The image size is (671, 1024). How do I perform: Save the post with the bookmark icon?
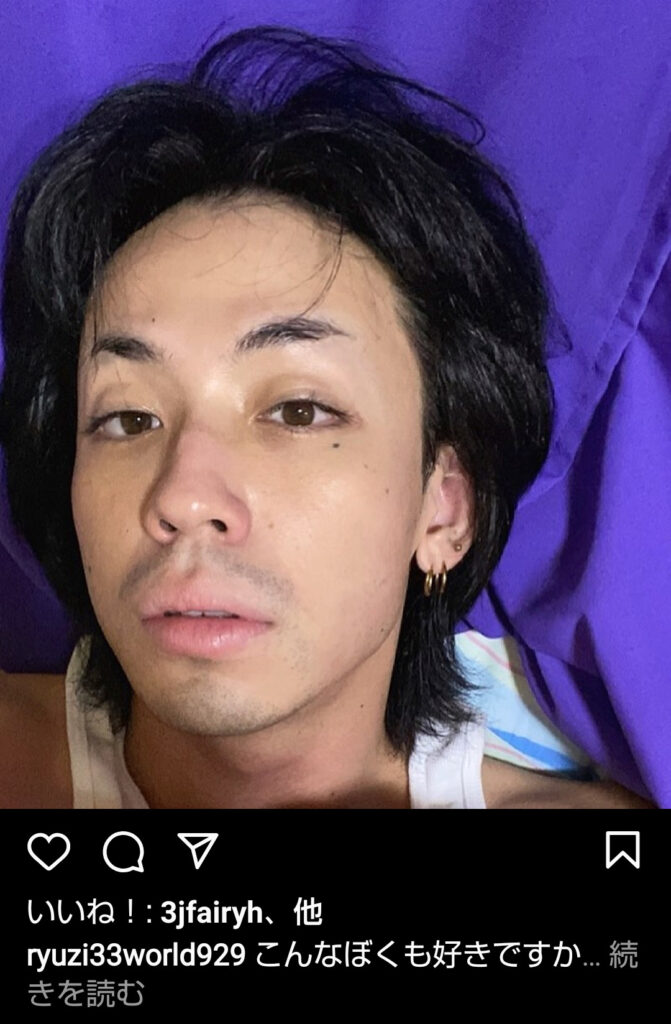tap(623, 850)
